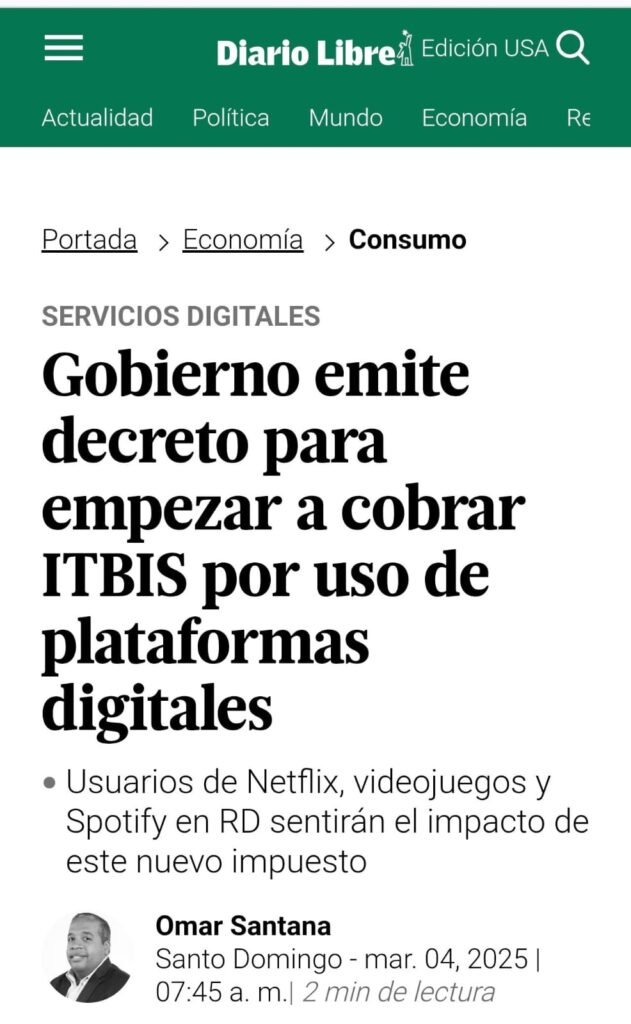The width and height of the screenshot is (631, 1024).
Task: Open Consumo breadcrumb
Action: click(407, 240)
